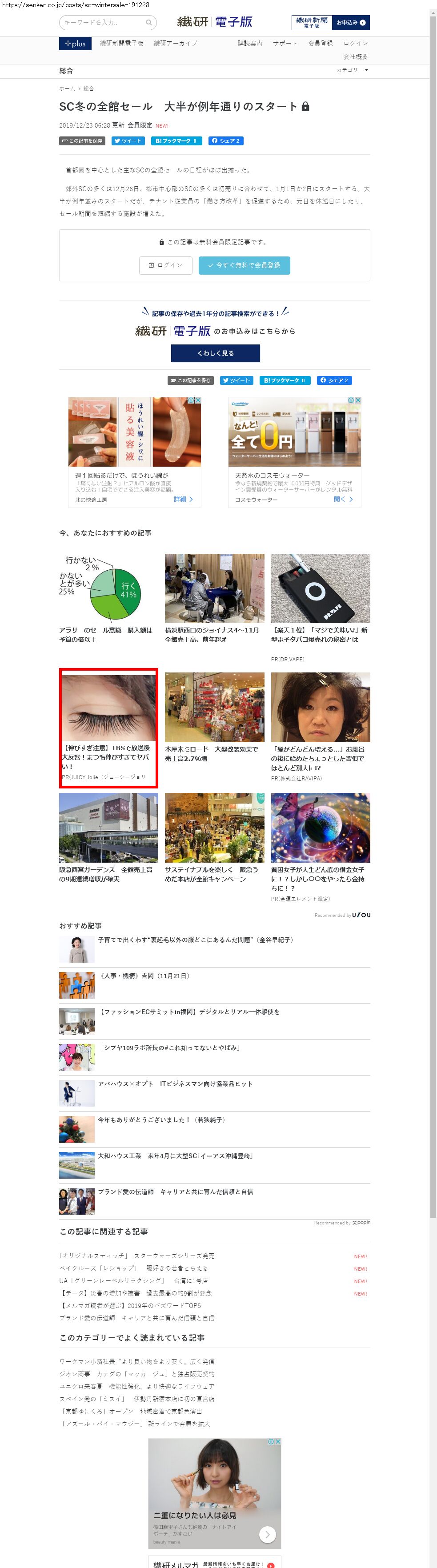Tap the arrow on 二重になりたい人は必見 ad
437x1568 pixels.
point(267,1534)
